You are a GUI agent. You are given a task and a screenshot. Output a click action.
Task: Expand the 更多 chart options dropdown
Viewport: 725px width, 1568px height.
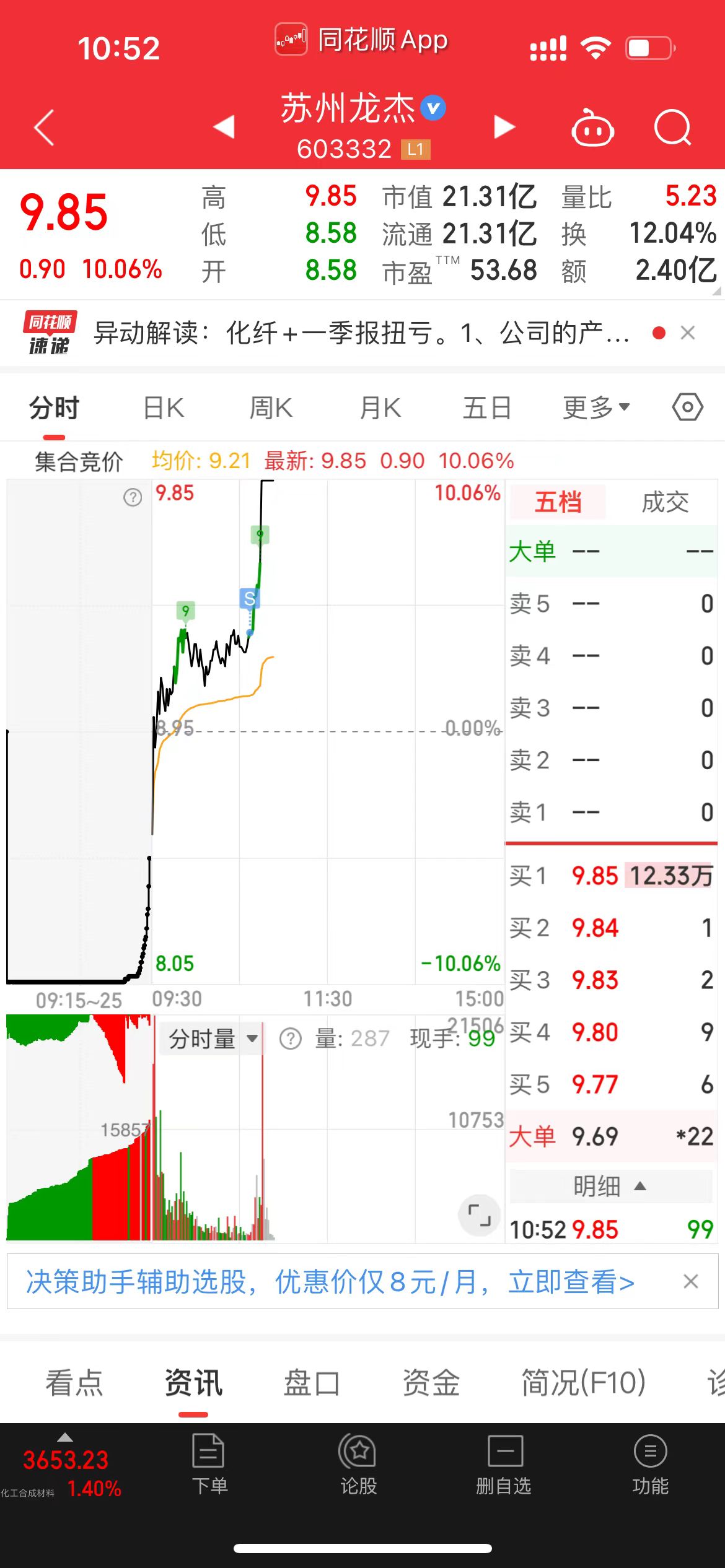coord(596,408)
